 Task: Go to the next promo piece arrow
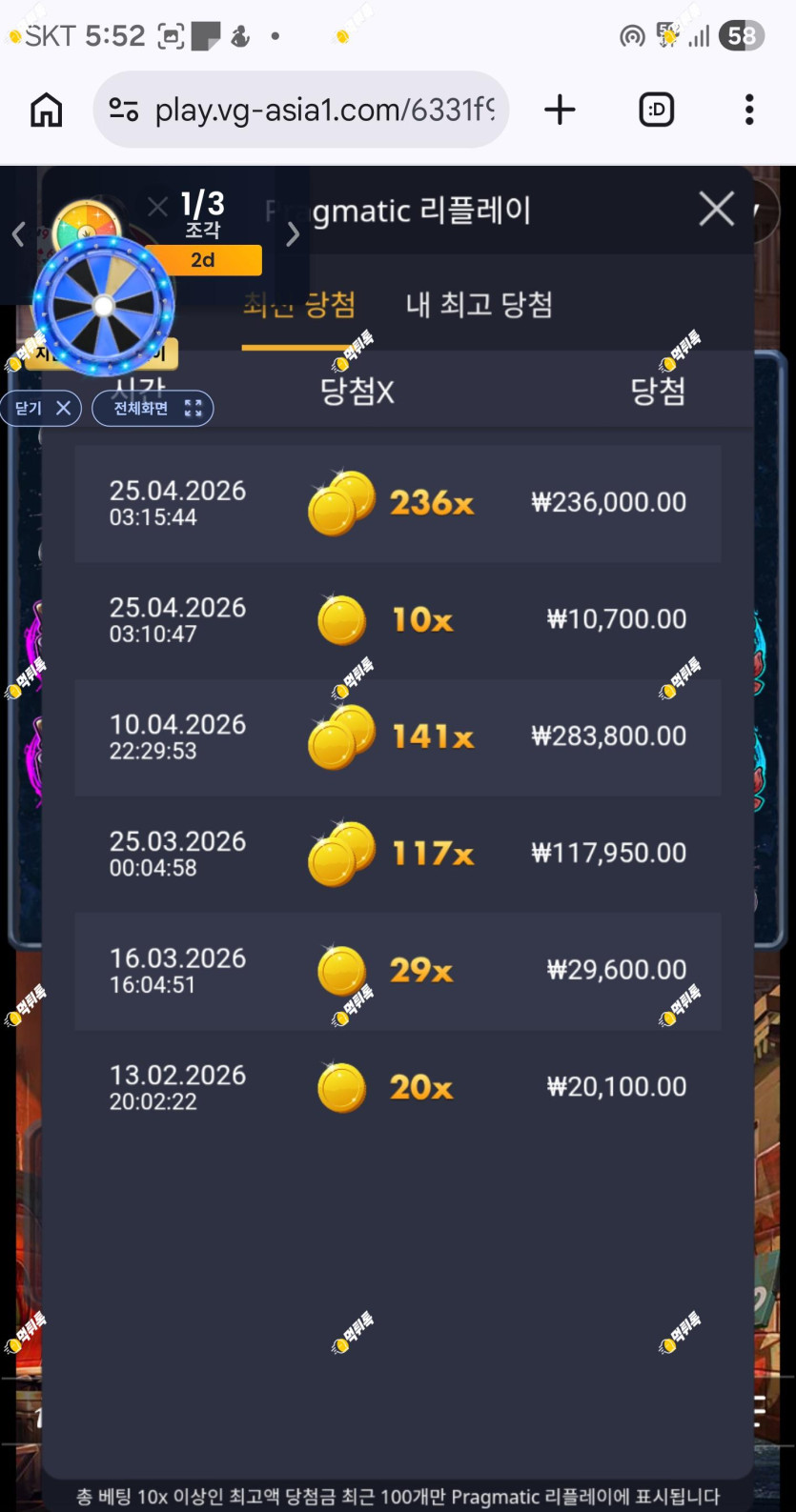coord(293,233)
